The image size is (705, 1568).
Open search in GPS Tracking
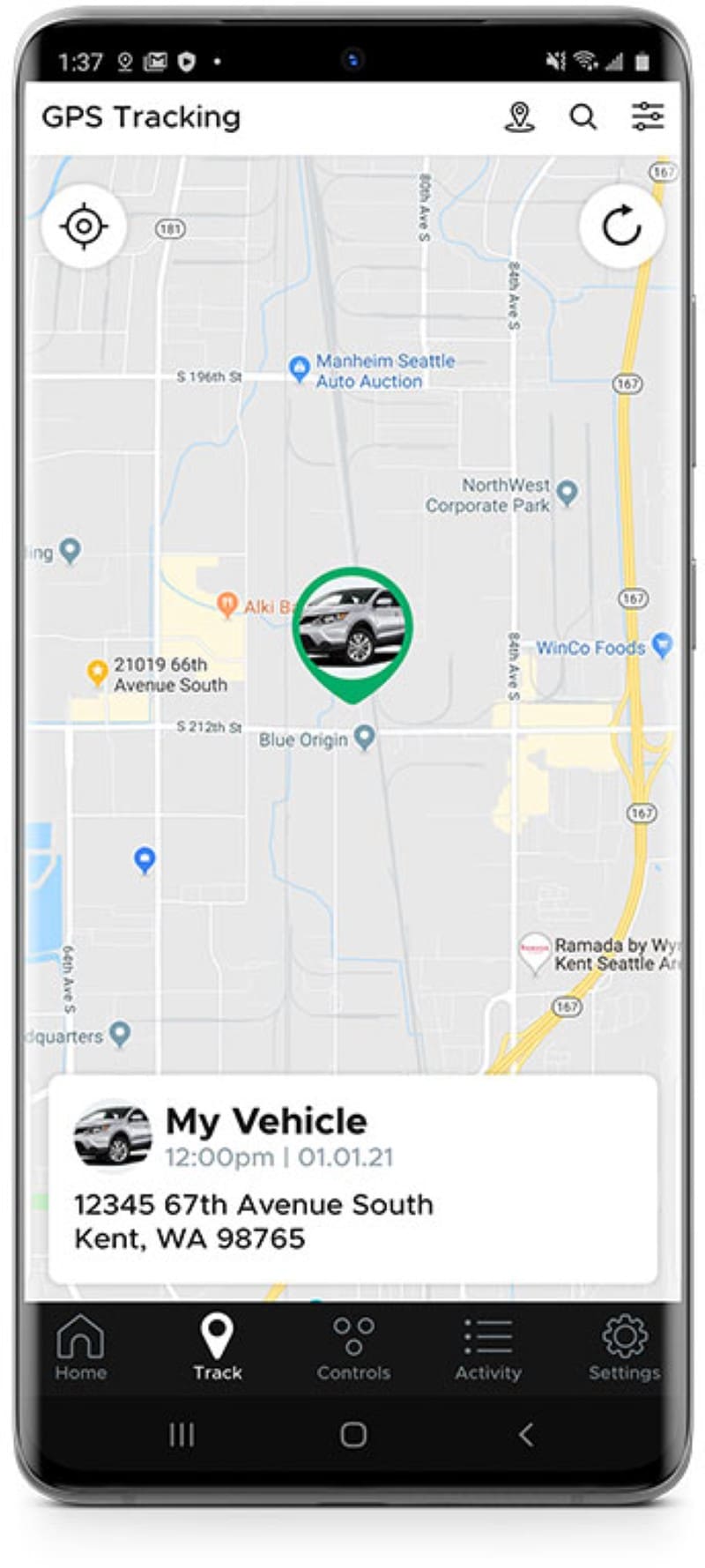[583, 116]
